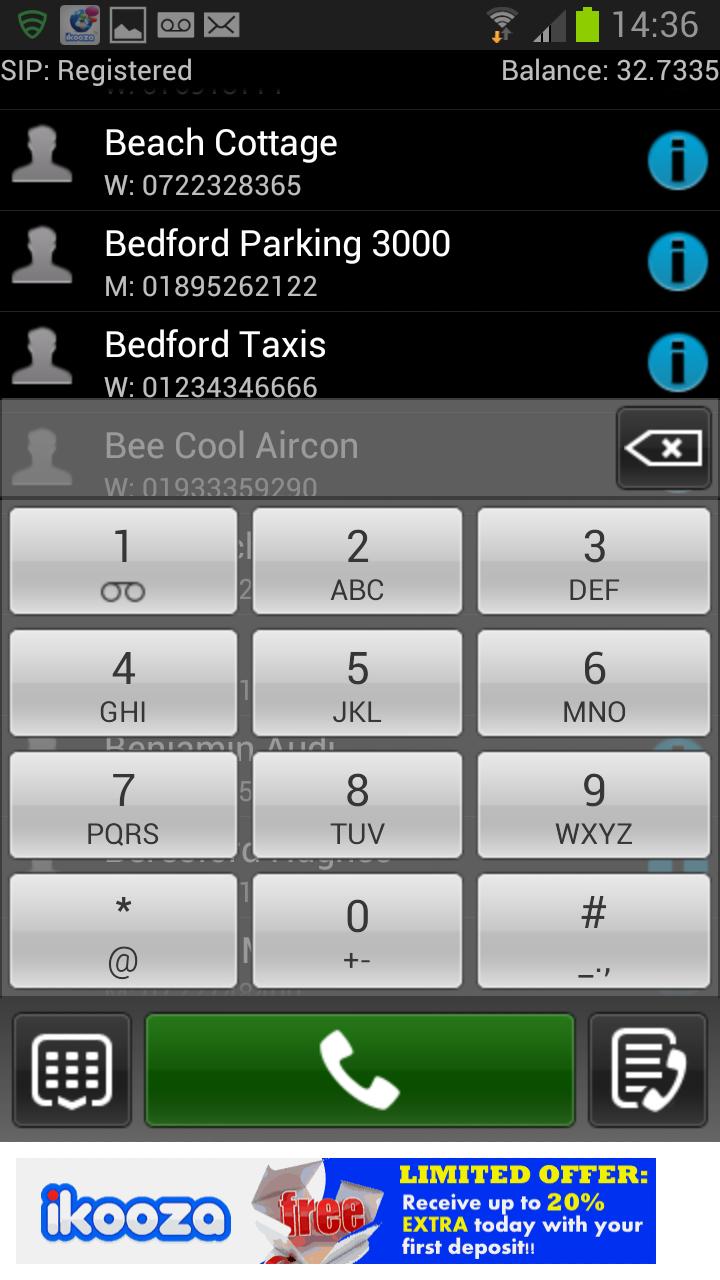
Task: Delete the last dialed digit
Action: pyautogui.click(x=664, y=449)
